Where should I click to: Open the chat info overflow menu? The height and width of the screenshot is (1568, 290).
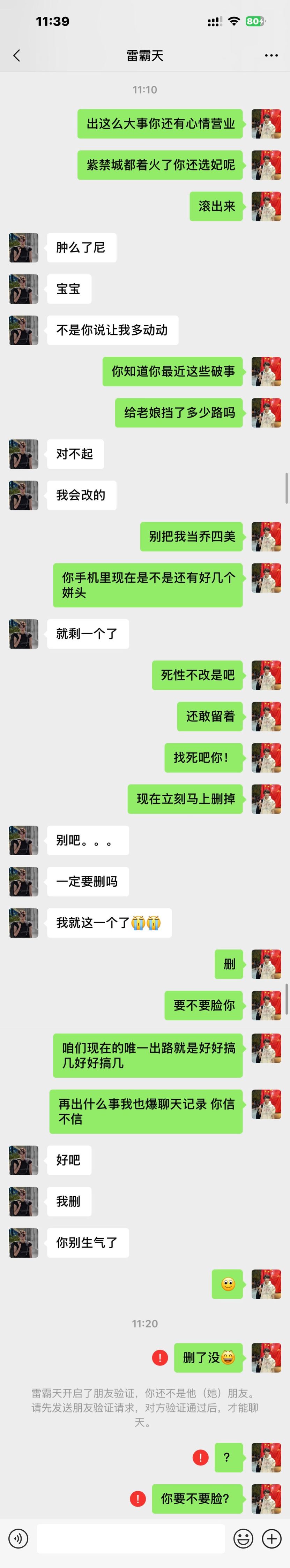(271, 55)
